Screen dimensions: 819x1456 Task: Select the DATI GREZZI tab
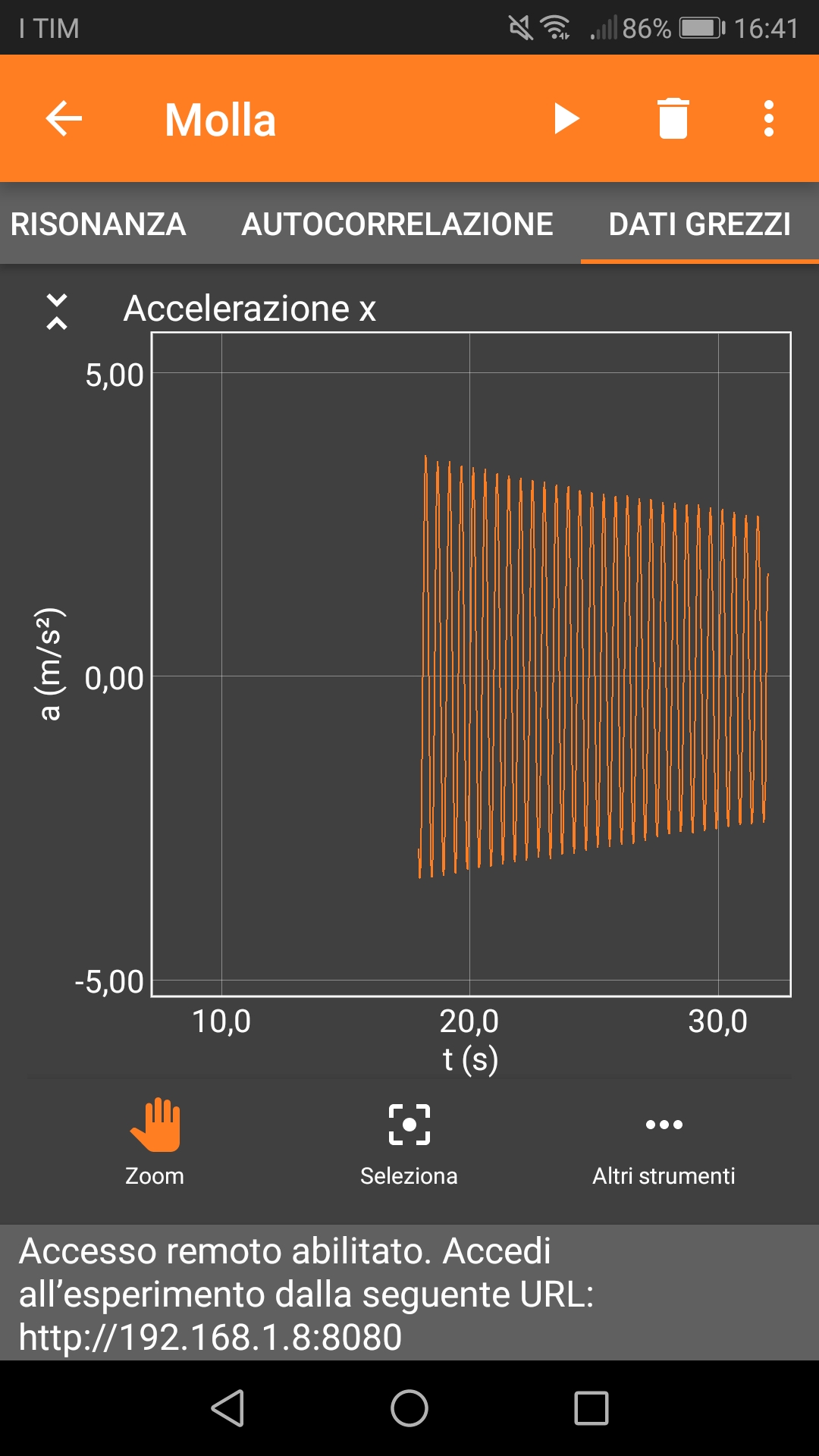699,224
